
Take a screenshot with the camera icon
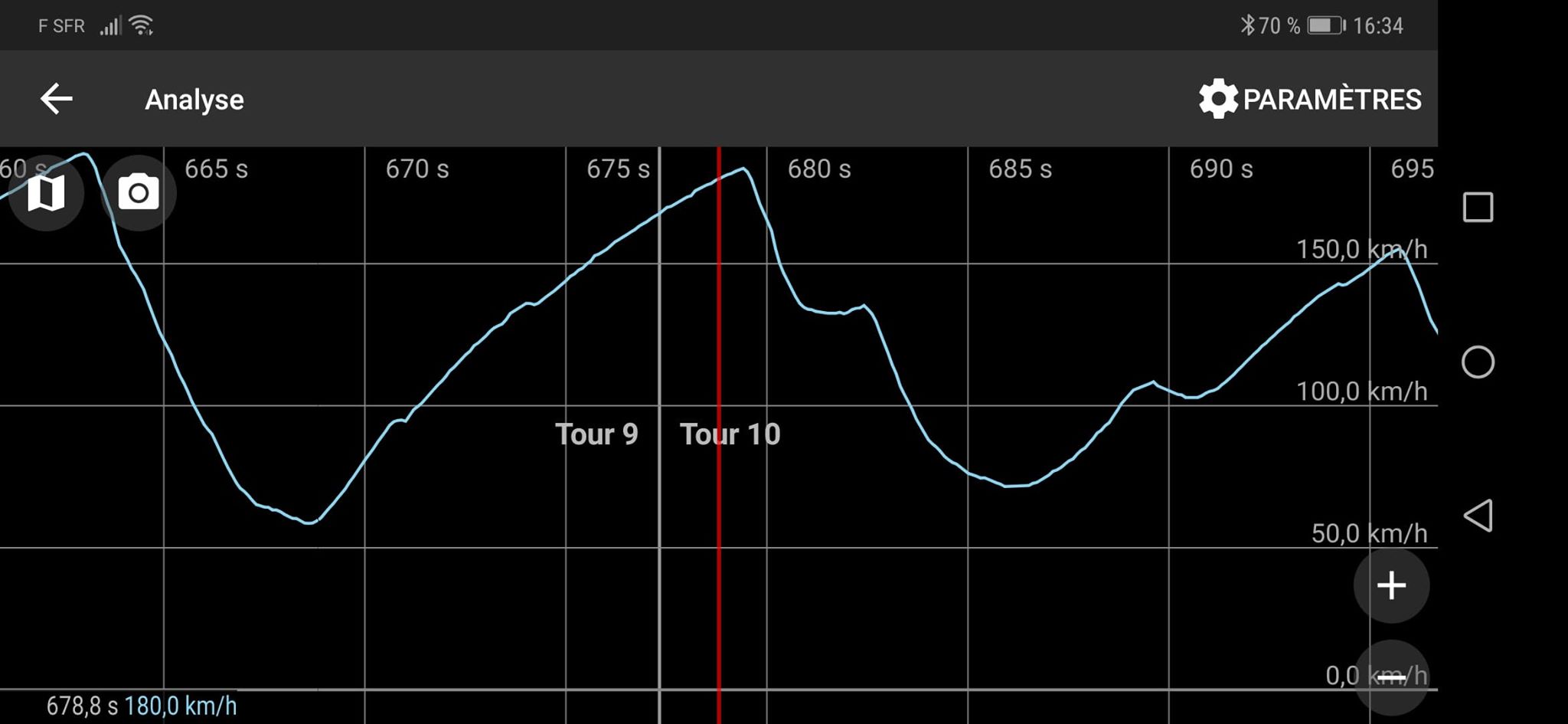(139, 193)
